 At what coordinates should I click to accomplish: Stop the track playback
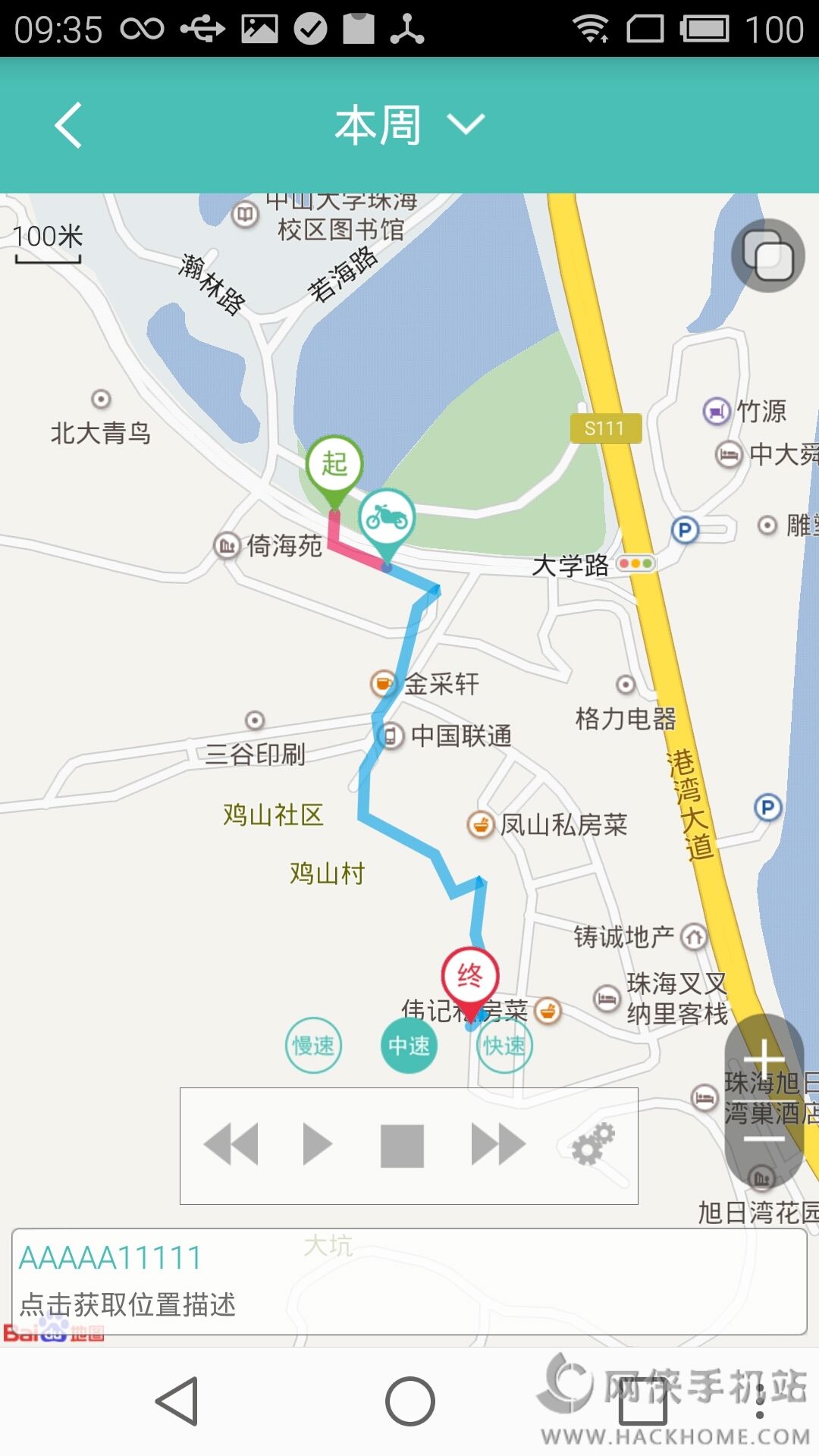point(402,1144)
